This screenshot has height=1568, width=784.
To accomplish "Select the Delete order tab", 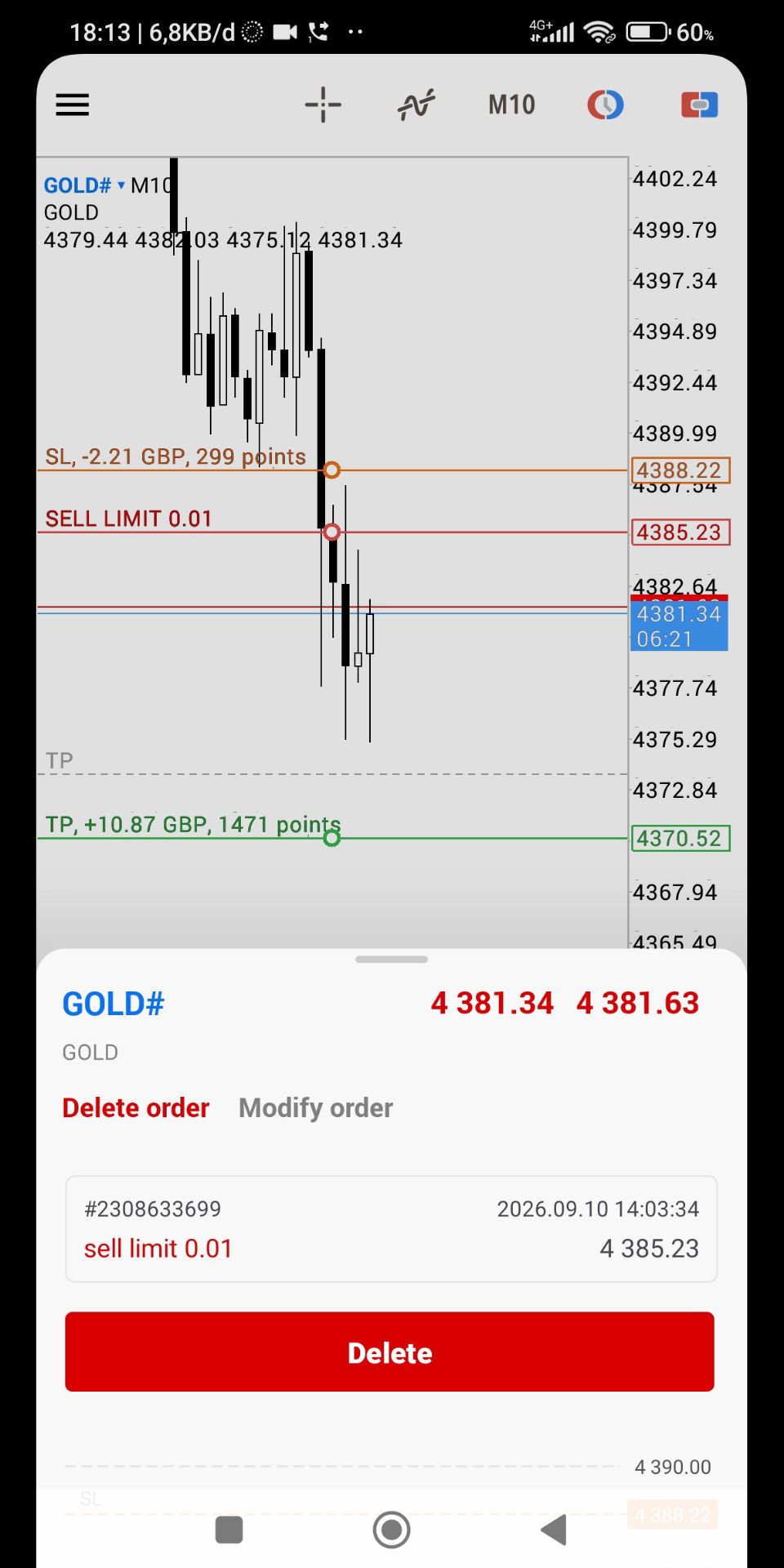I will click(136, 1108).
